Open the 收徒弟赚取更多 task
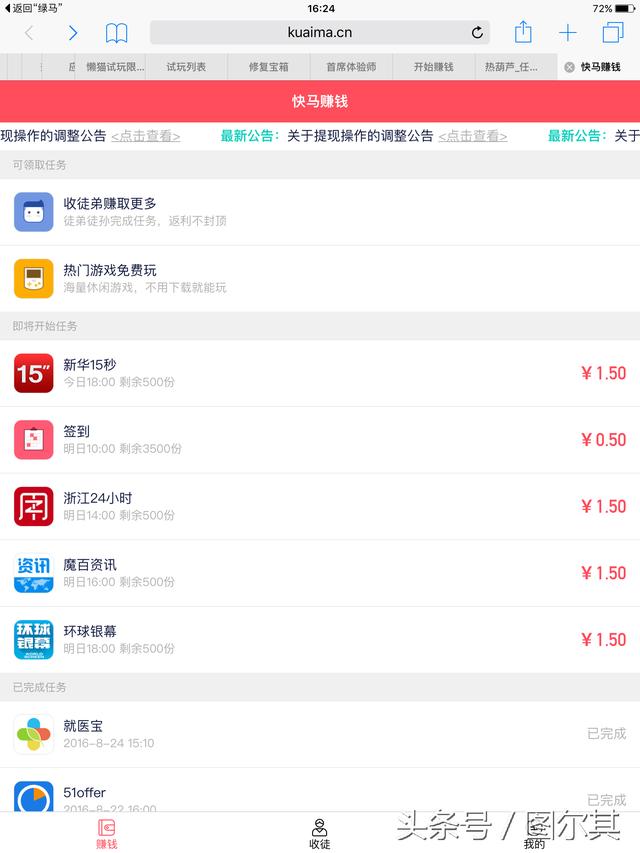 320,212
